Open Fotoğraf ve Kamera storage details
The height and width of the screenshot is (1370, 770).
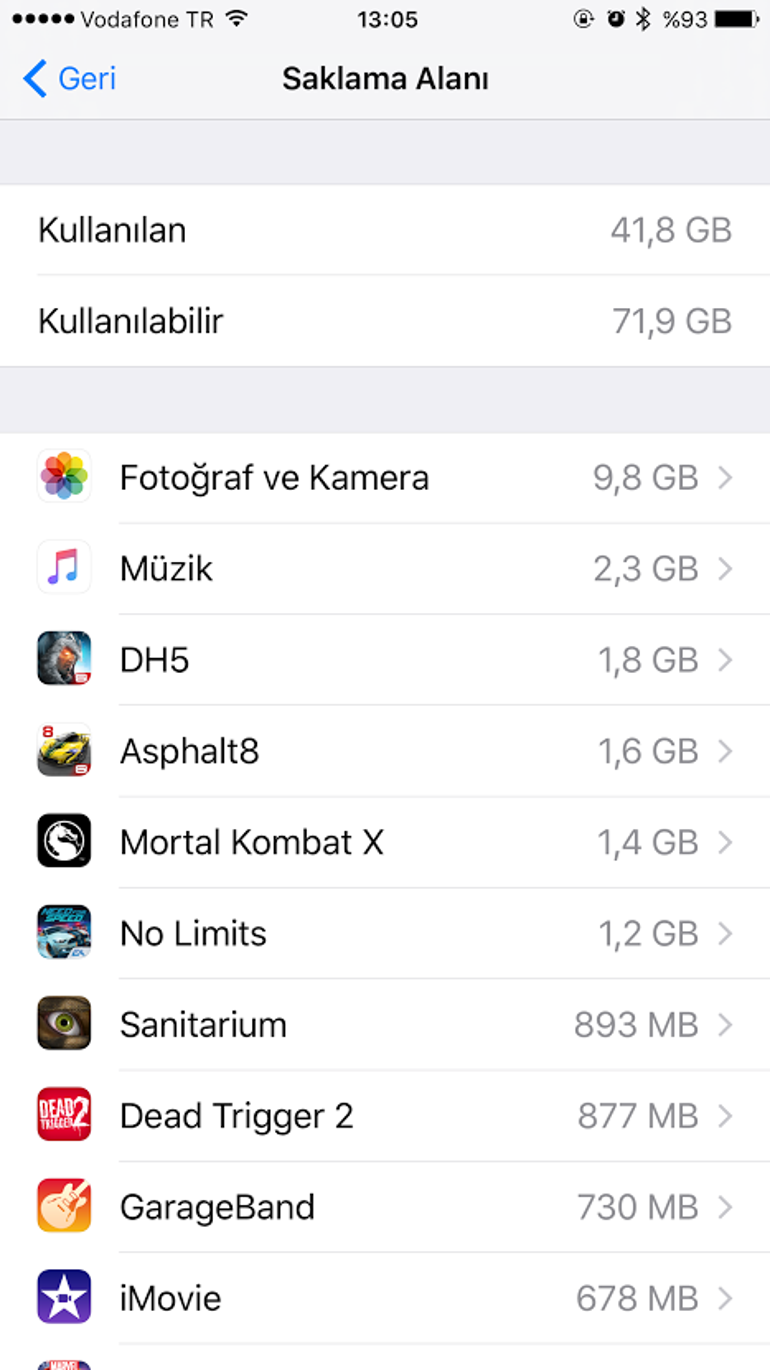pyautogui.click(x=385, y=478)
